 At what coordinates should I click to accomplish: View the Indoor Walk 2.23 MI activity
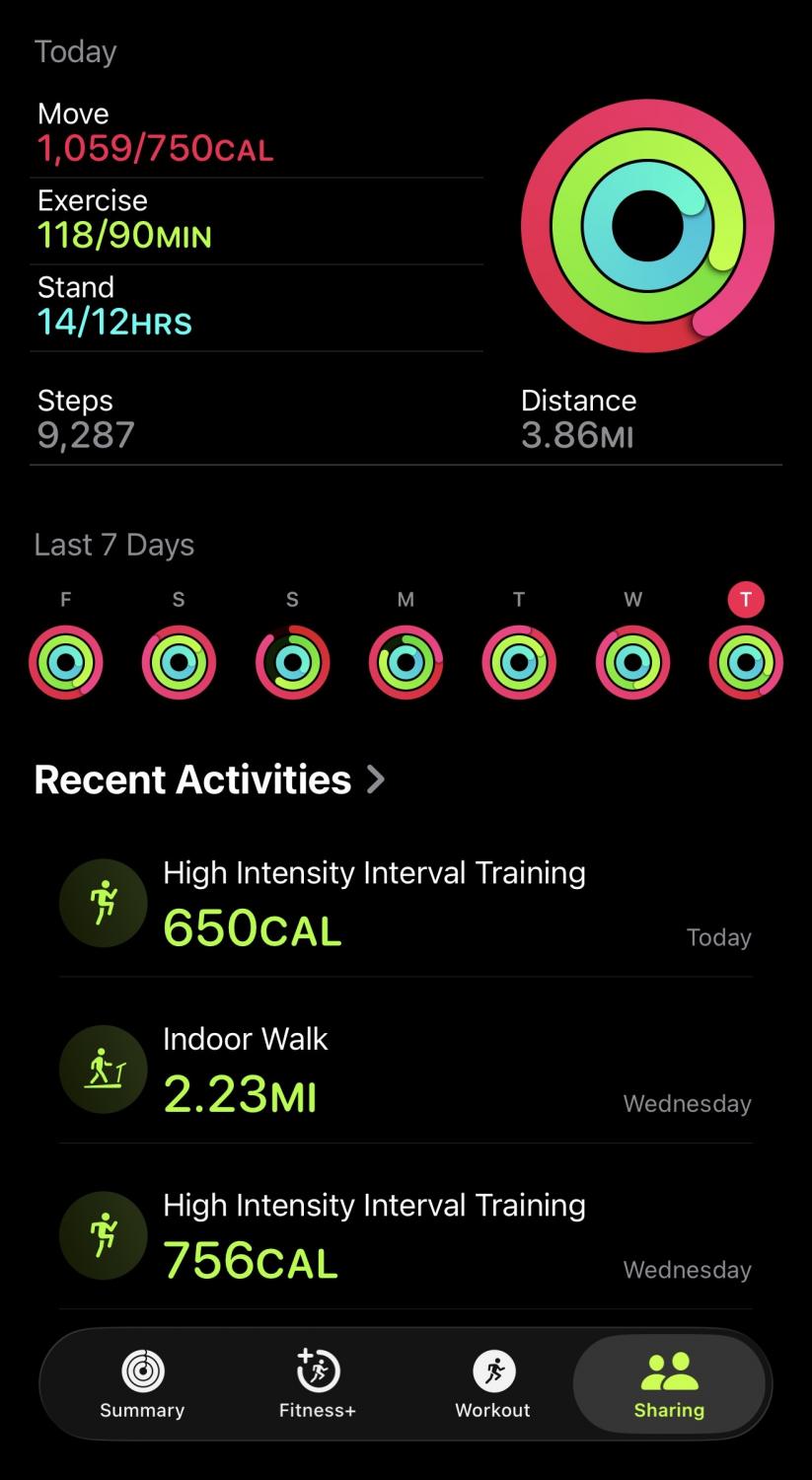(405, 1069)
